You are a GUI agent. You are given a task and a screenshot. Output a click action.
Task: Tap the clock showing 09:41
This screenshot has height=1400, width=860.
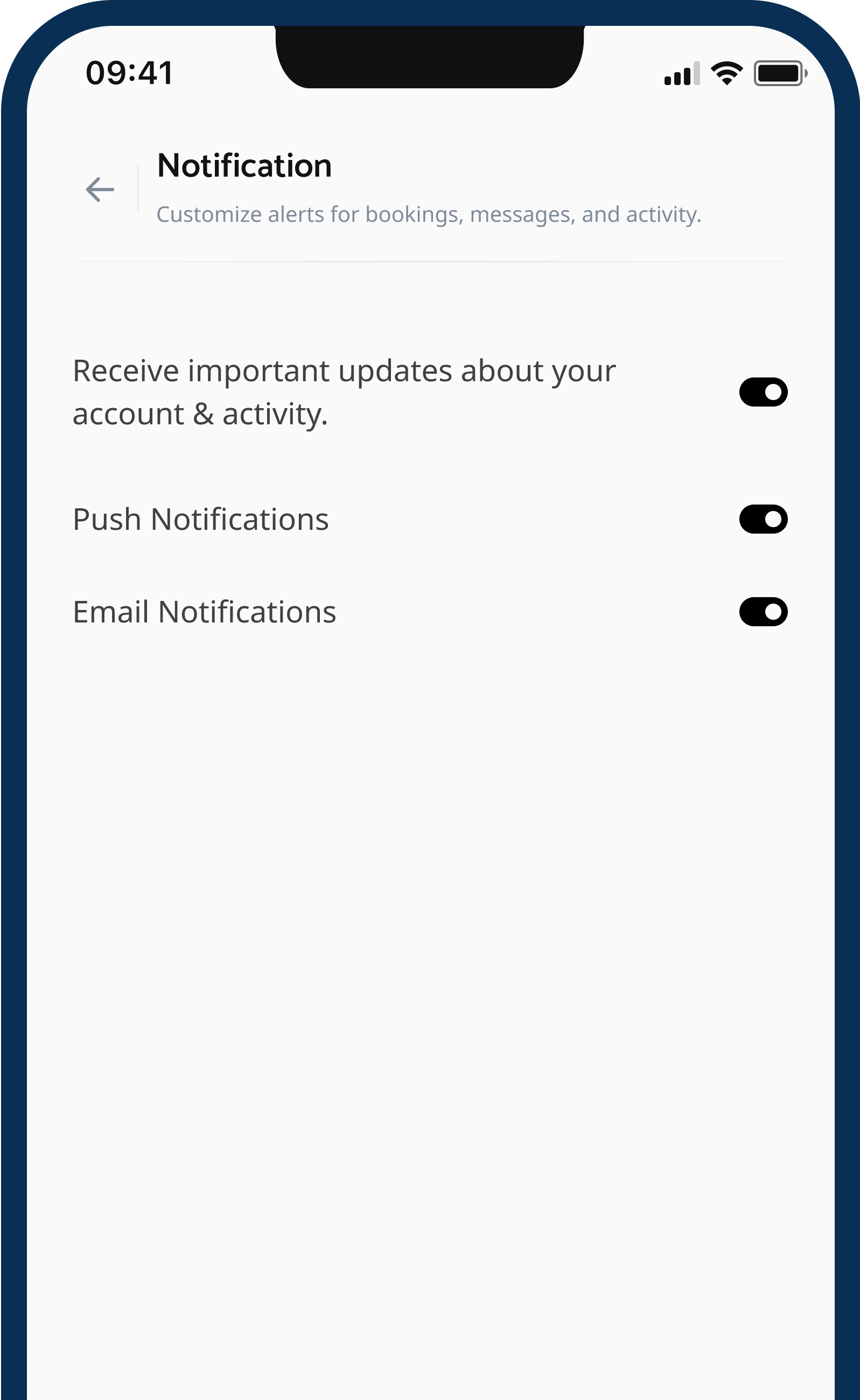(x=130, y=73)
